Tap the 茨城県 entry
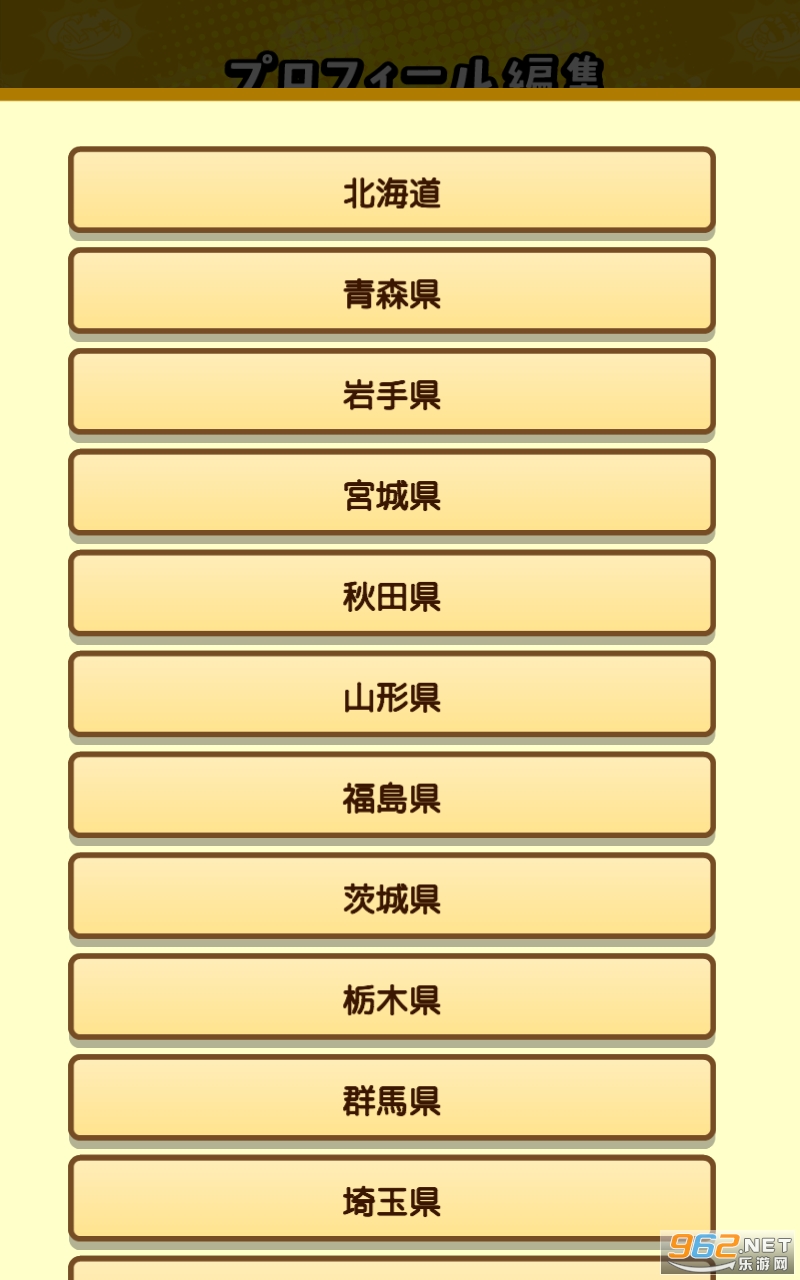800x1280 pixels. coord(392,897)
